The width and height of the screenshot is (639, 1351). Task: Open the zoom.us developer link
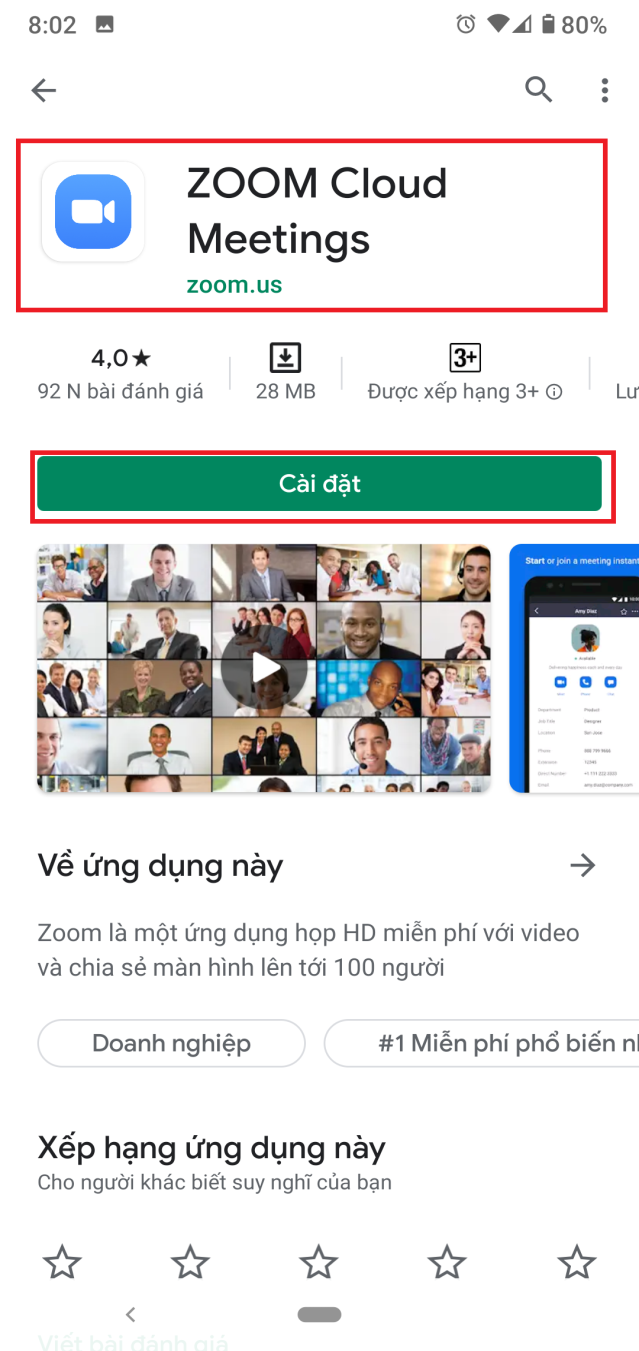pyautogui.click(x=235, y=285)
